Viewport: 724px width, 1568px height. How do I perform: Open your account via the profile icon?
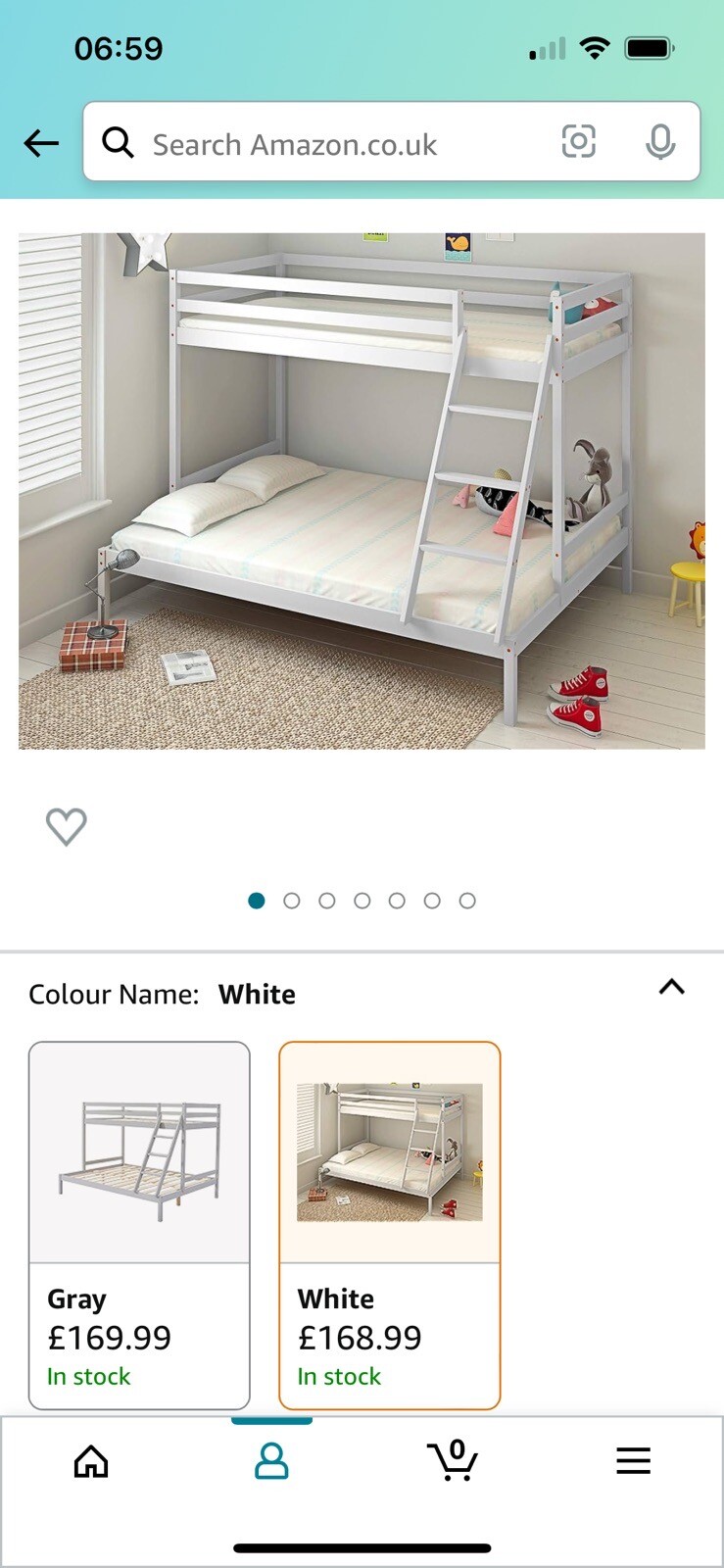(x=271, y=1461)
